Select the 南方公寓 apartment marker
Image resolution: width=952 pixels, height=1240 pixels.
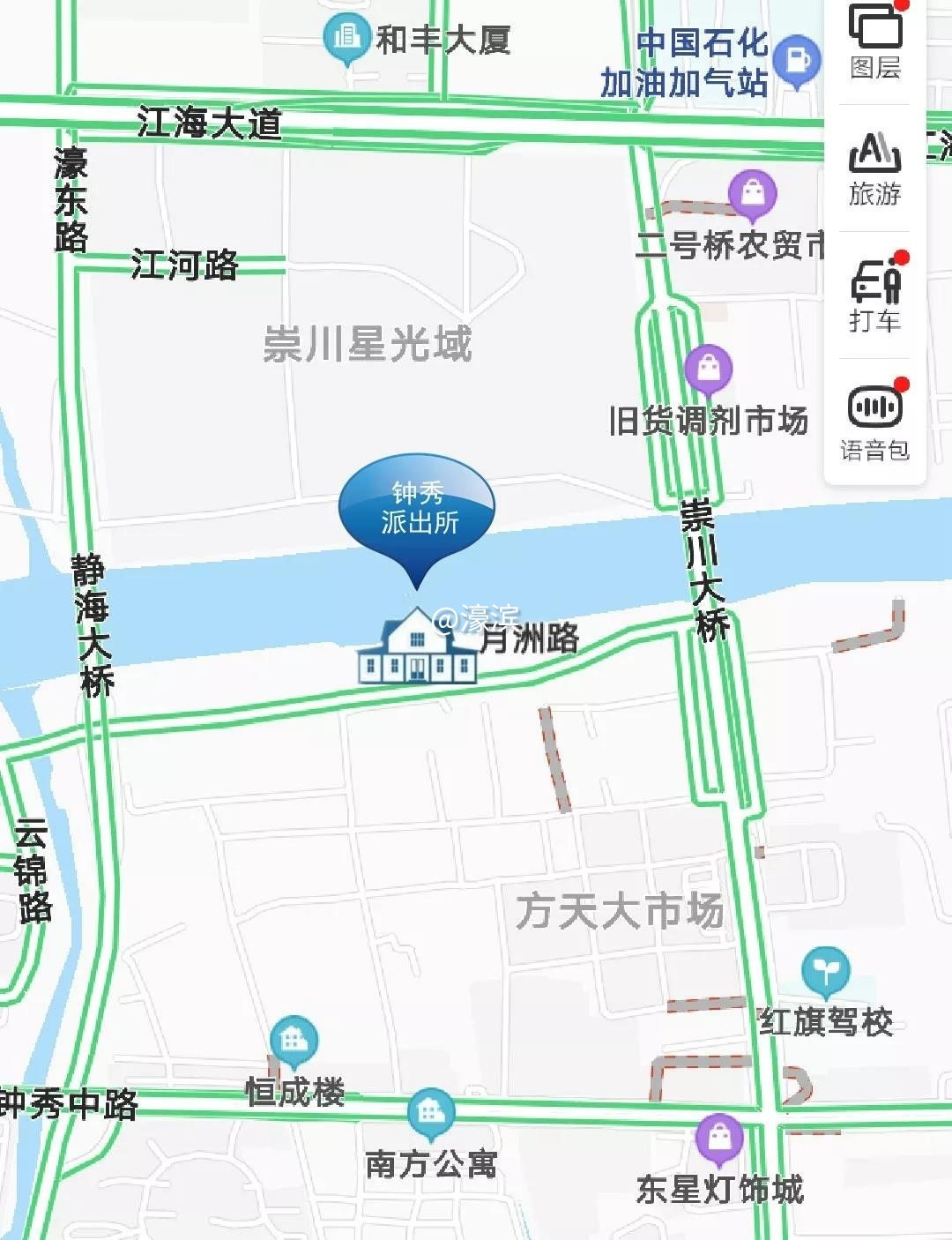coord(429,1113)
